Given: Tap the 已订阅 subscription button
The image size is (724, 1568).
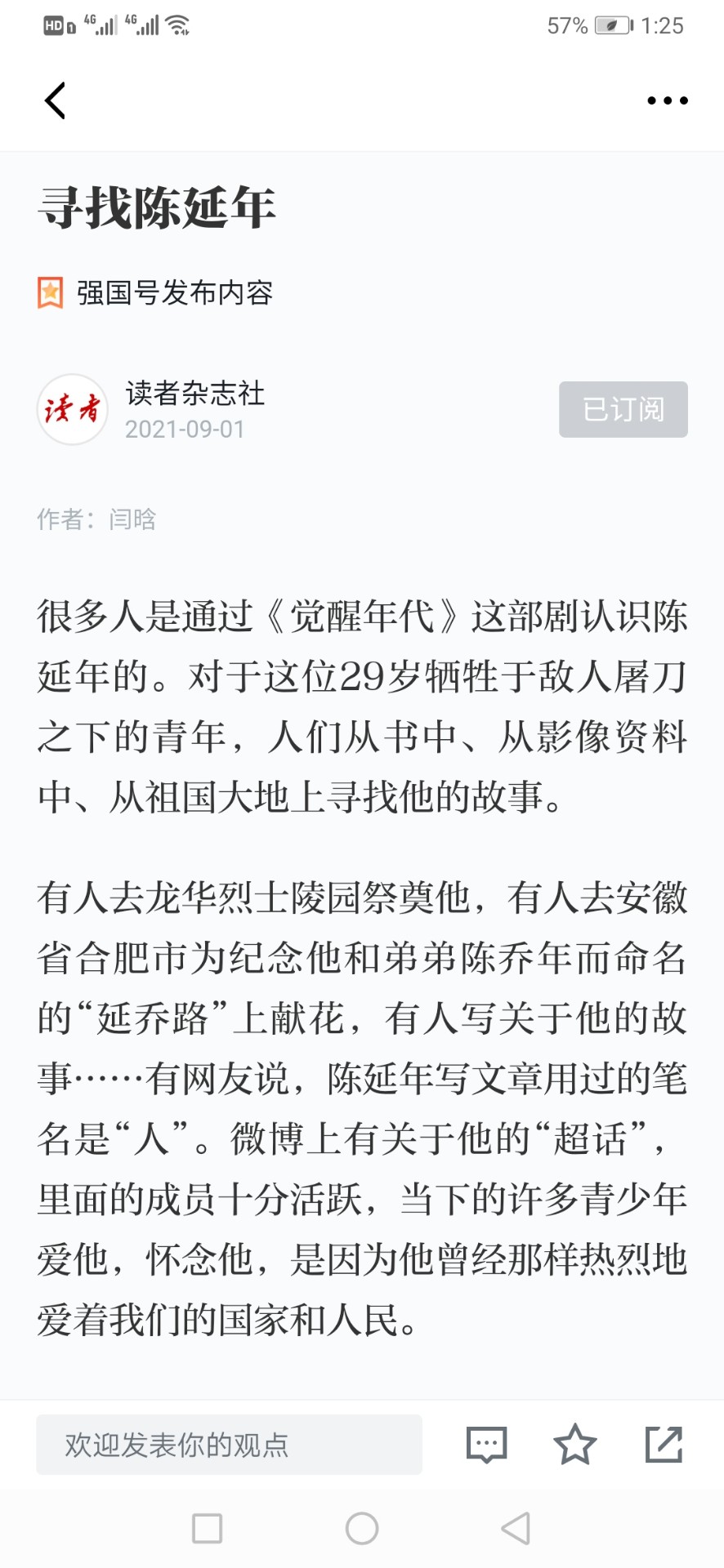Looking at the screenshot, I should coord(623,409).
